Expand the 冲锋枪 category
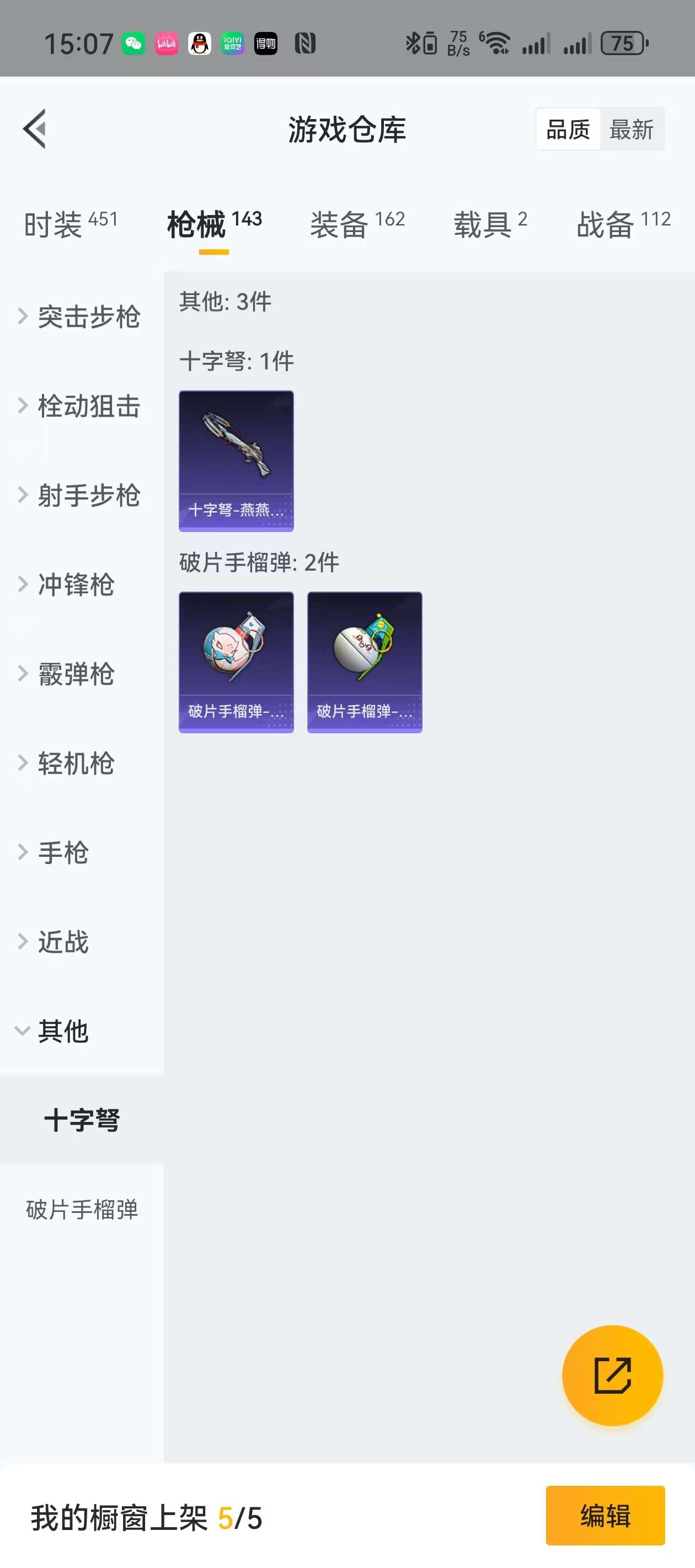 tap(82, 584)
